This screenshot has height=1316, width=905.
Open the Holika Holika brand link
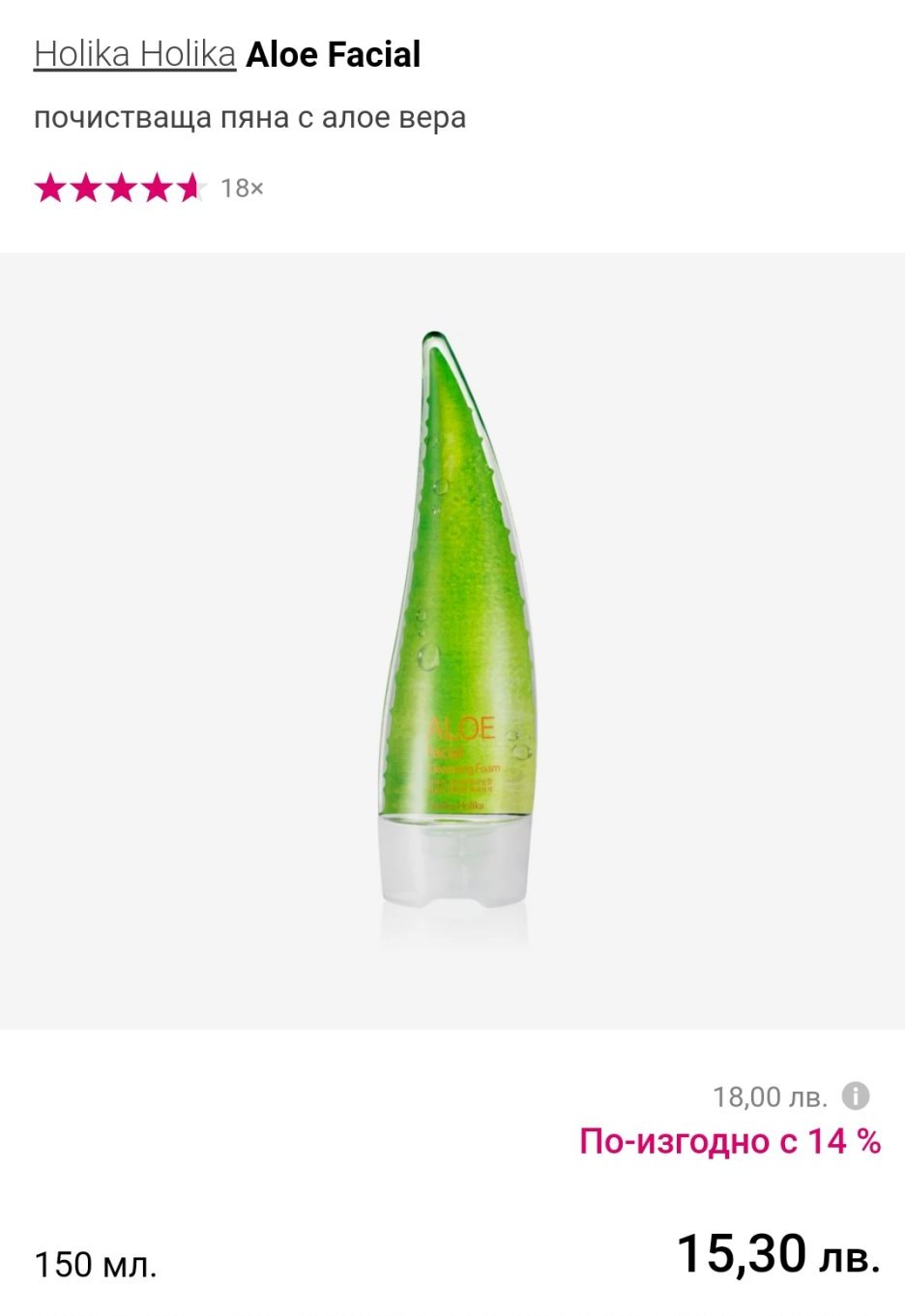click(x=134, y=55)
